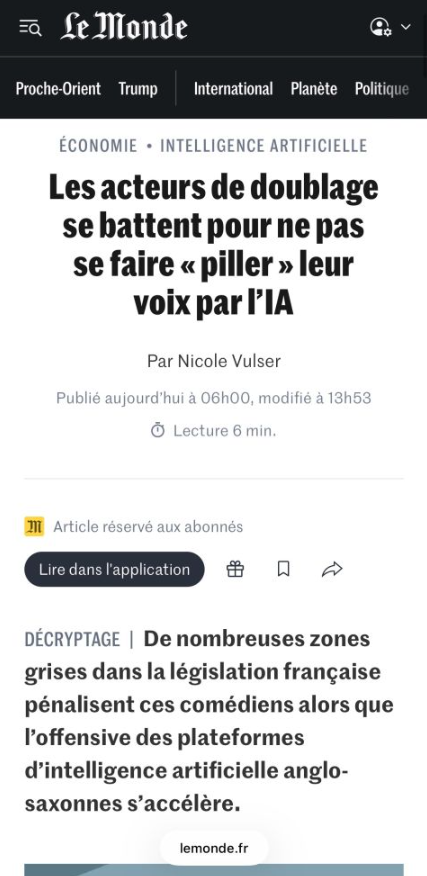
Task: Select the International section
Action: pyautogui.click(x=233, y=89)
